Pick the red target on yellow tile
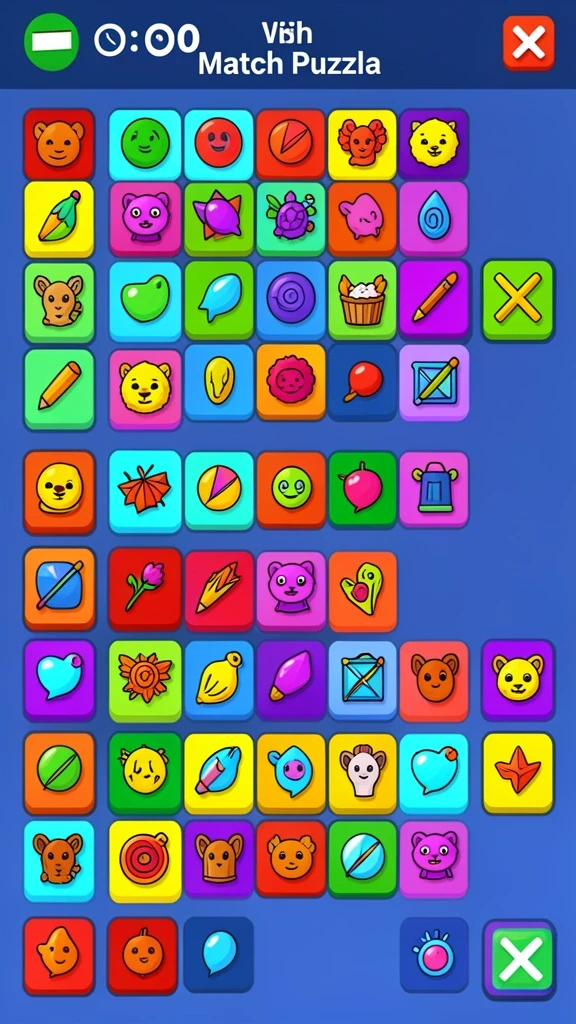Viewport: 576px width, 1024px height. tap(145, 860)
